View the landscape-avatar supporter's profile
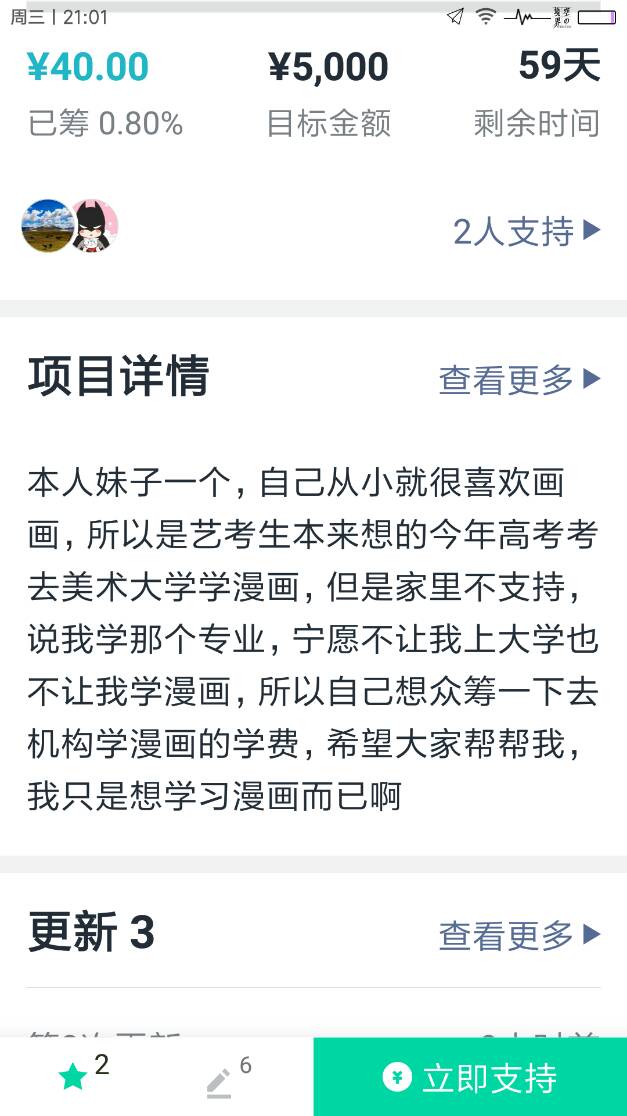The height and width of the screenshot is (1116, 627). pos(45,226)
